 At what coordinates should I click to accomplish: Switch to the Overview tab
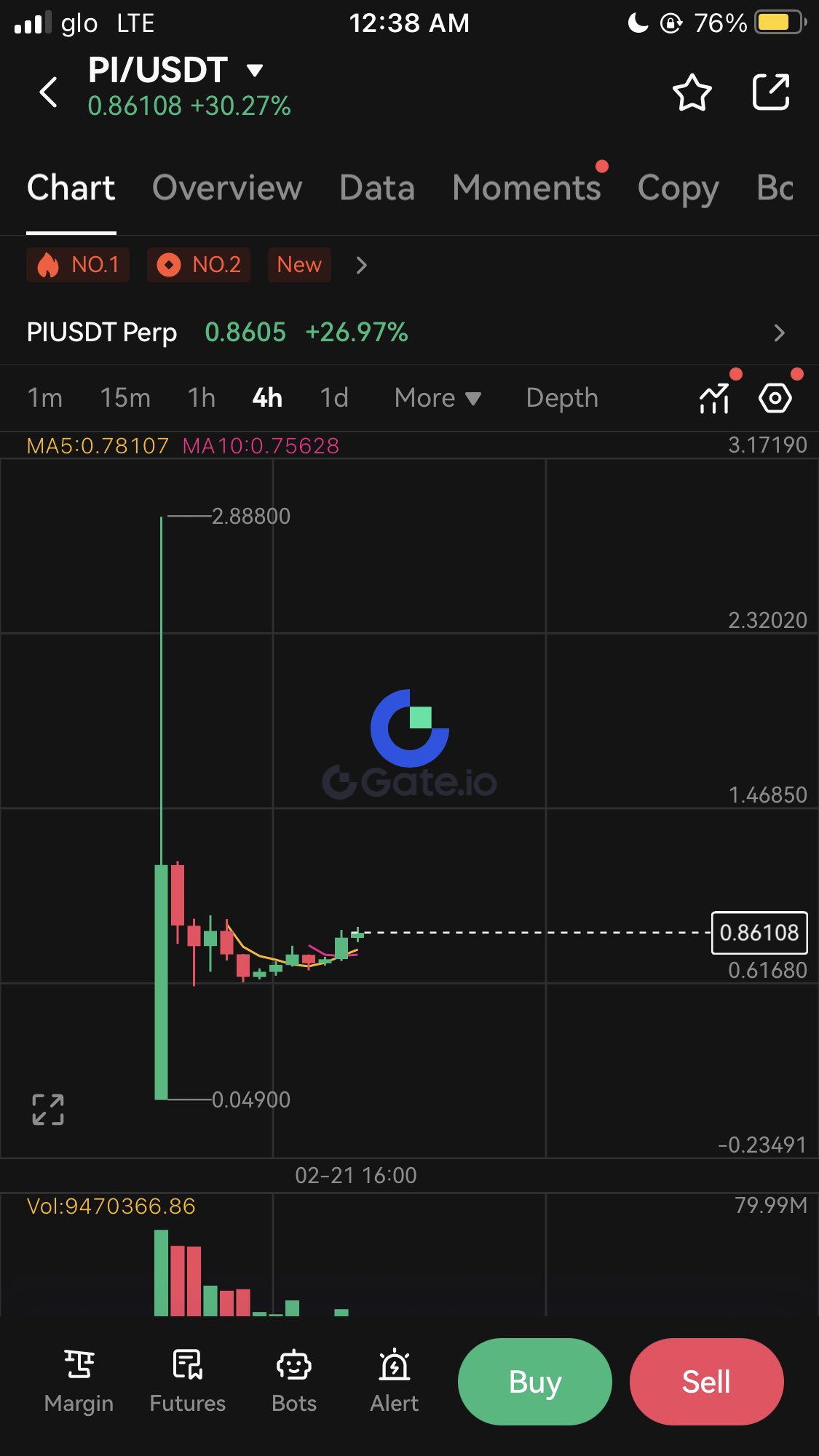coord(226,188)
